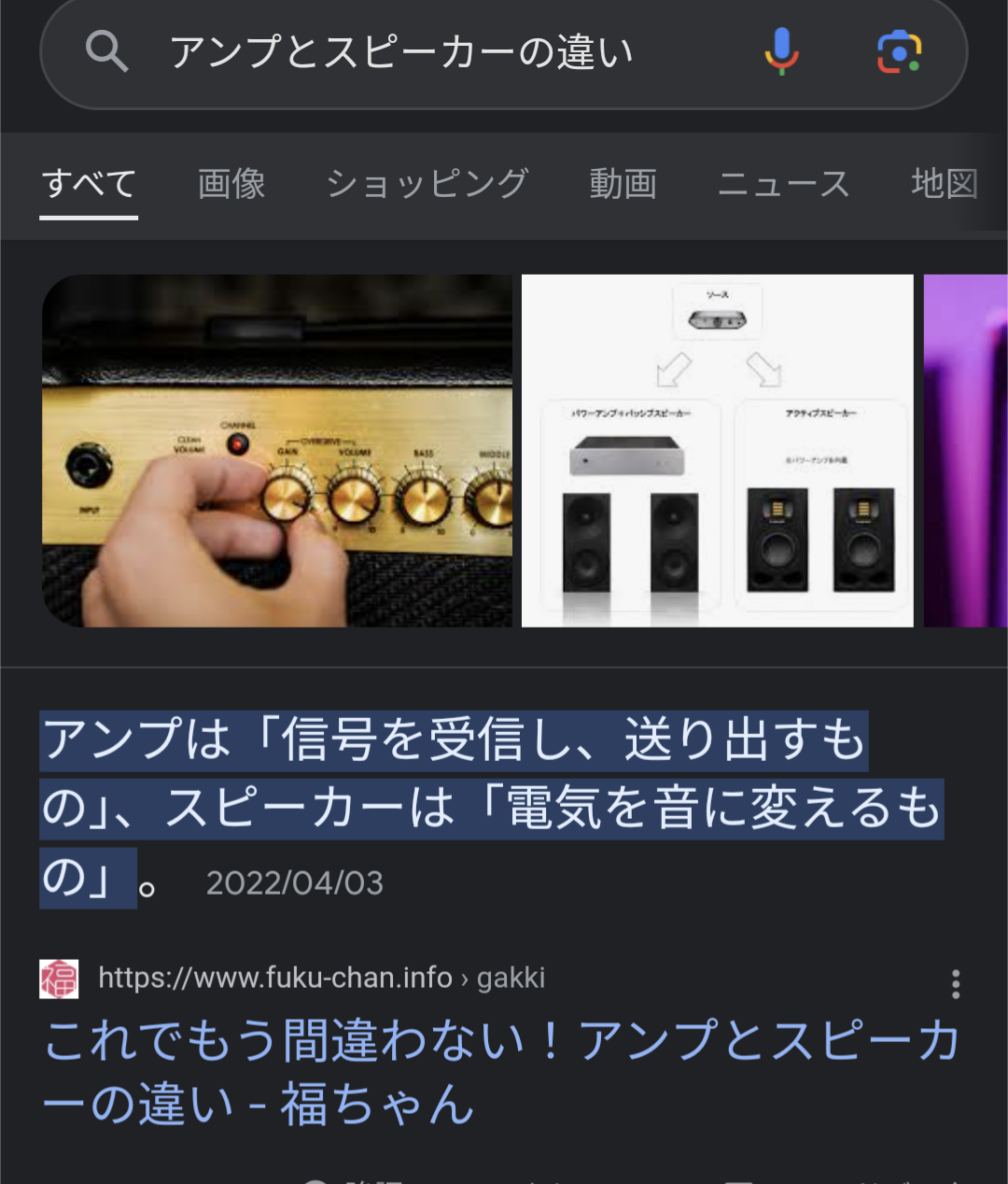
Task: Select the すべて tab
Action: [x=90, y=184]
